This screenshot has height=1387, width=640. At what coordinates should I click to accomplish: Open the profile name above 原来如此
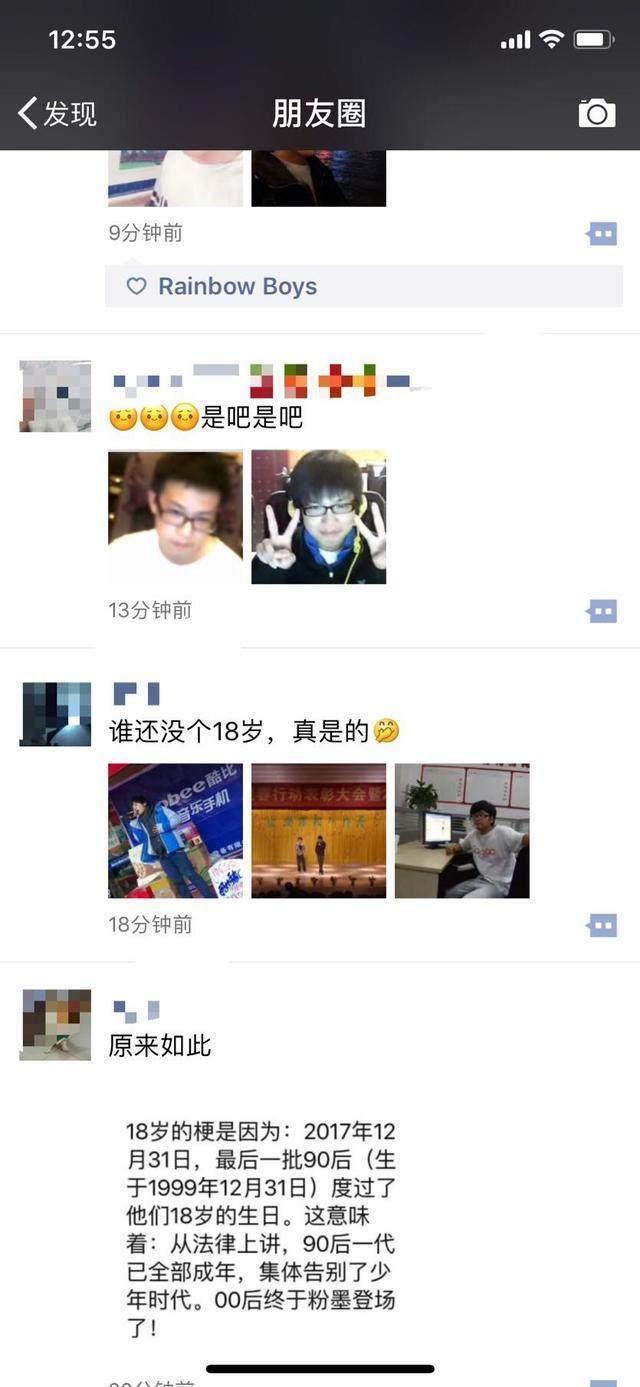[136, 1011]
